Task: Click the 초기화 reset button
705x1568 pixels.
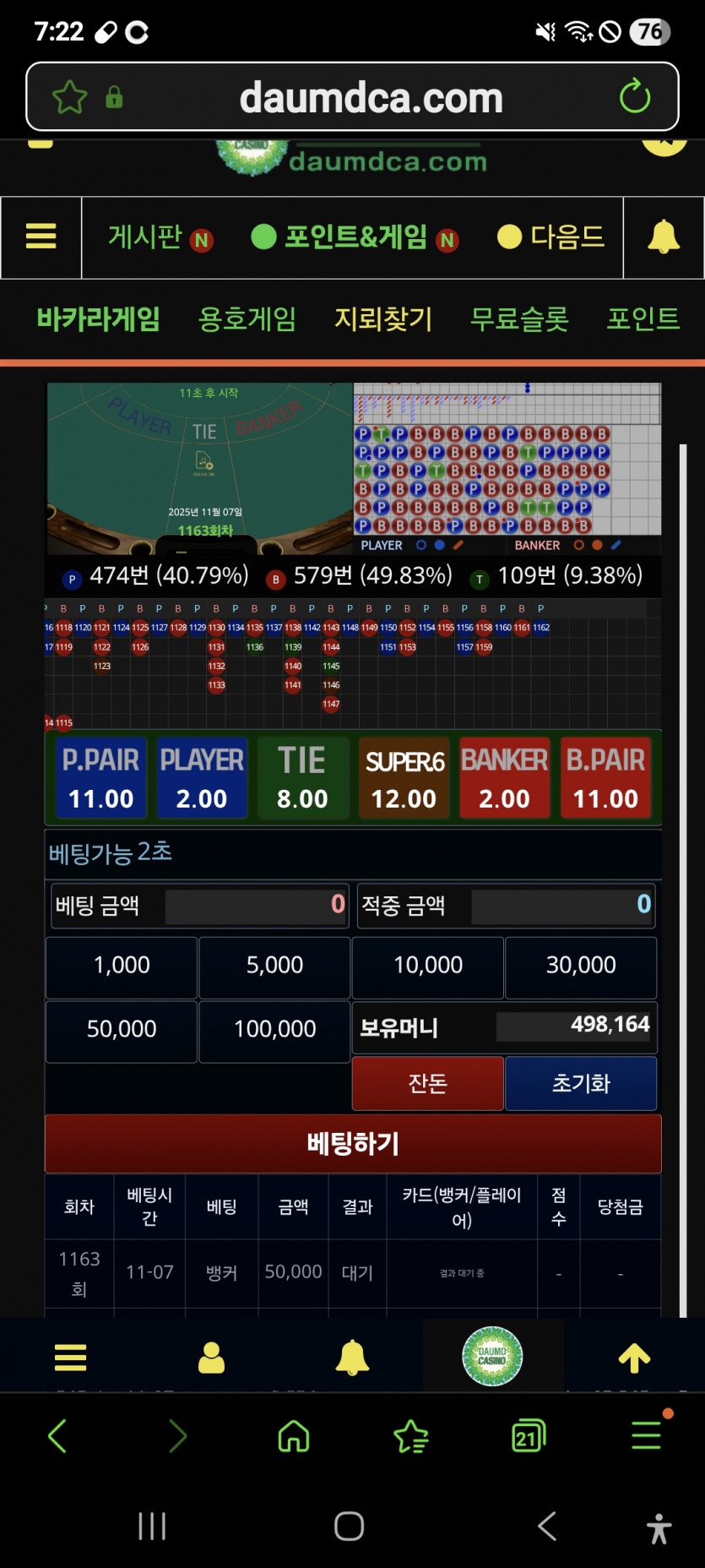Action: pos(581,1083)
